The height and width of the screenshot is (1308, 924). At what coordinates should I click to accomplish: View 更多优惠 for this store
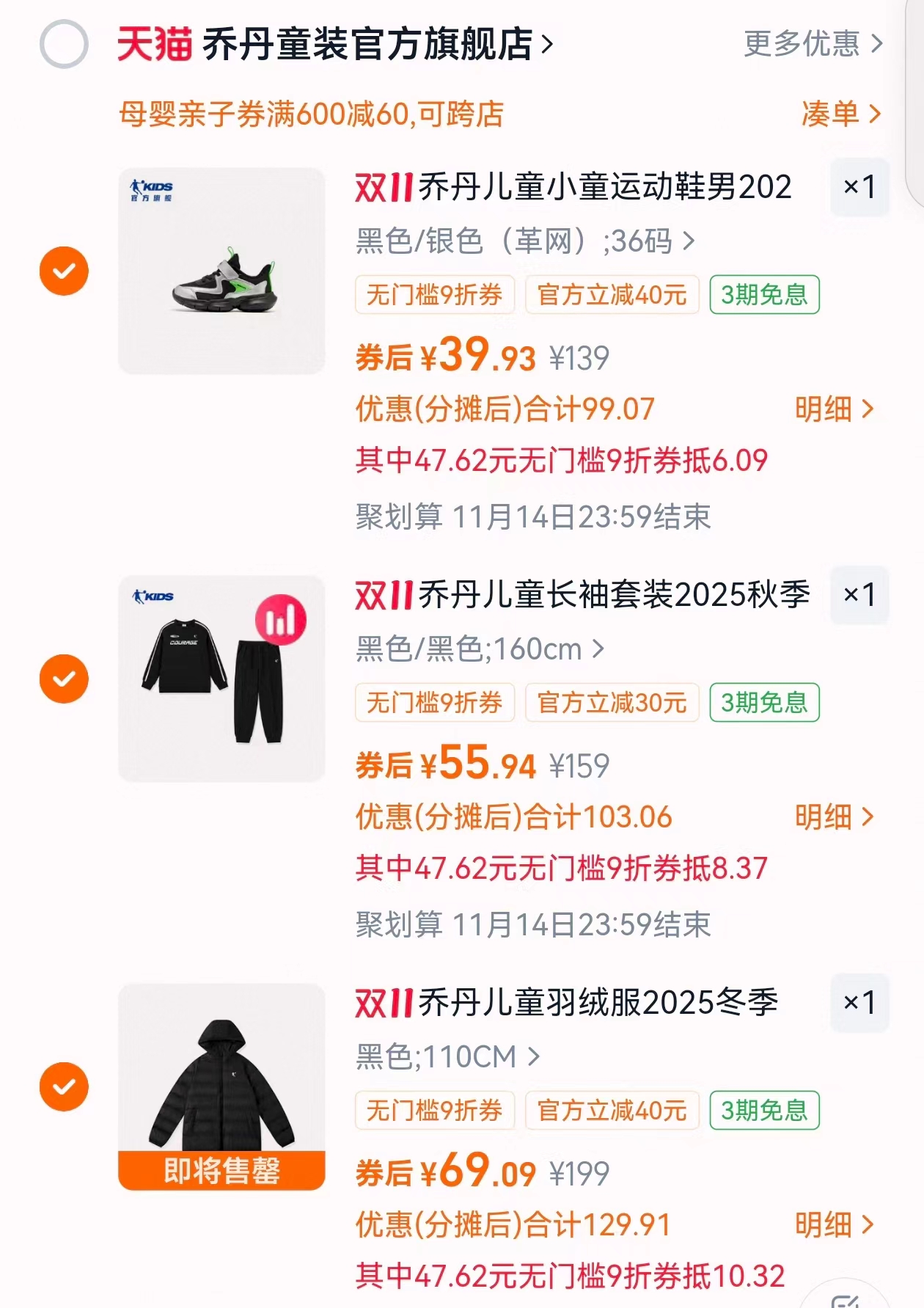pyautogui.click(x=804, y=44)
